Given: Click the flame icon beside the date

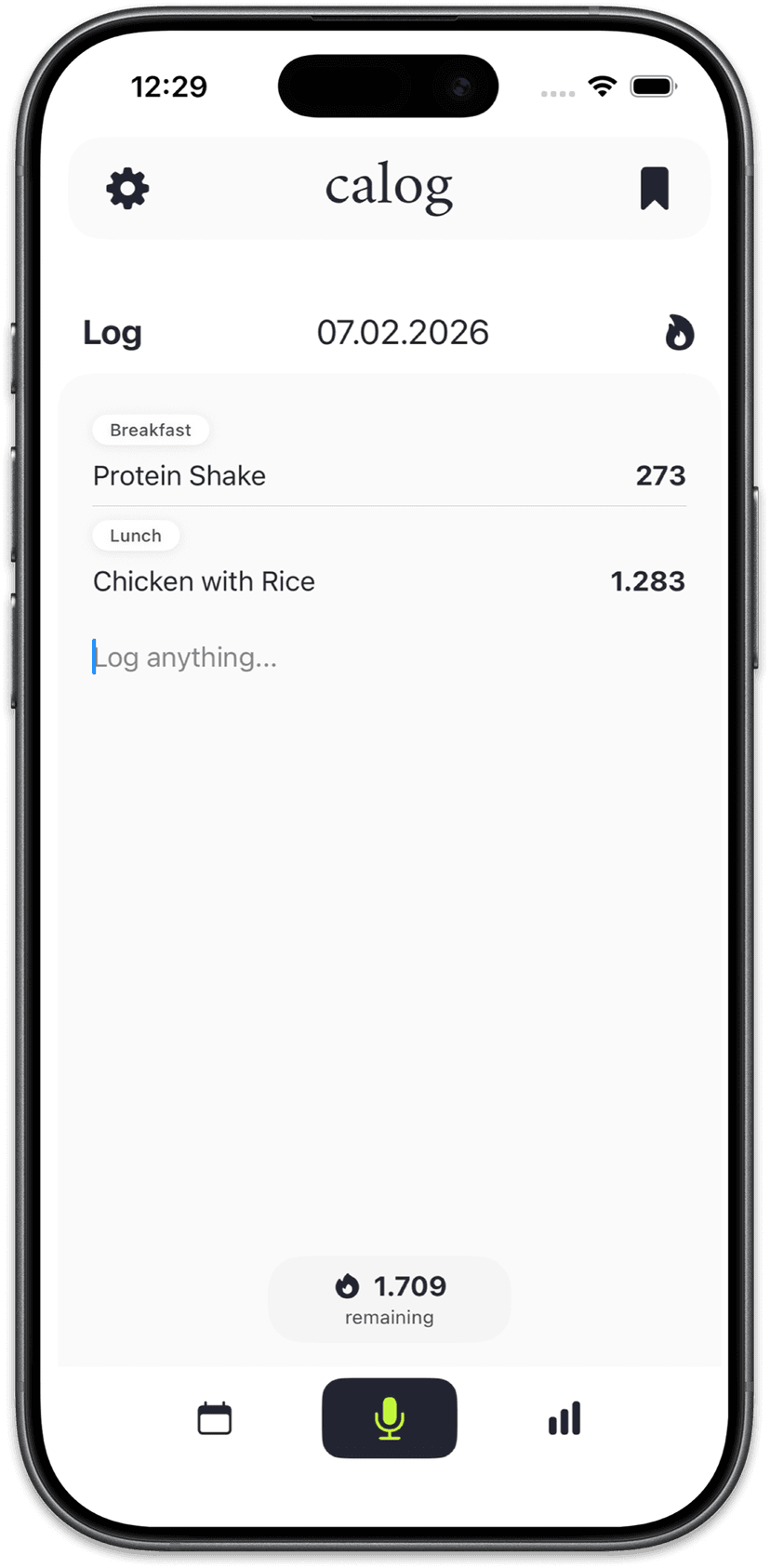Looking at the screenshot, I should coord(680,332).
